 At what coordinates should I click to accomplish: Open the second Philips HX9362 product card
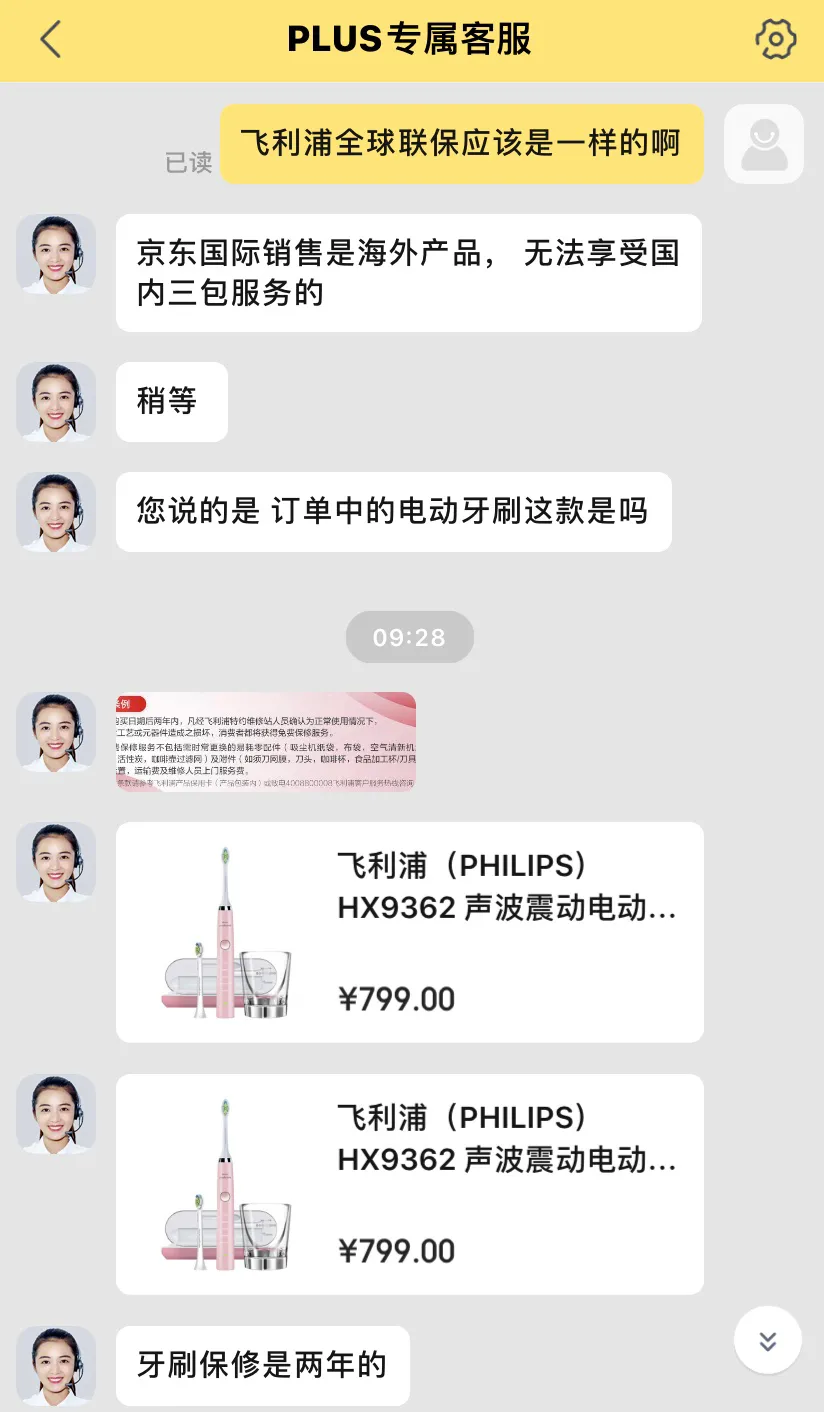(x=409, y=1184)
